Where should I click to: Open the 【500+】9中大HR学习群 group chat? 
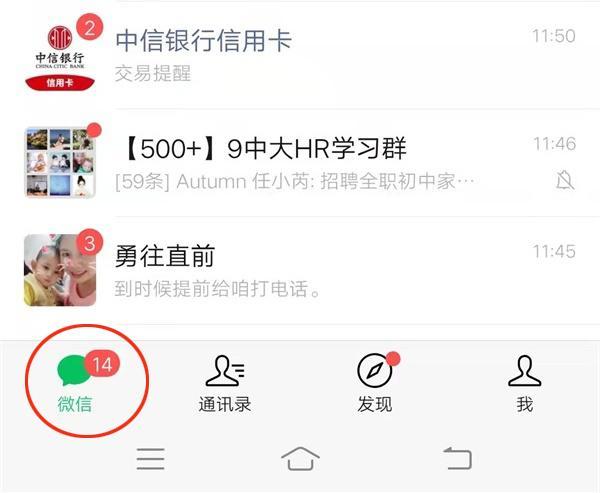[x=300, y=163]
